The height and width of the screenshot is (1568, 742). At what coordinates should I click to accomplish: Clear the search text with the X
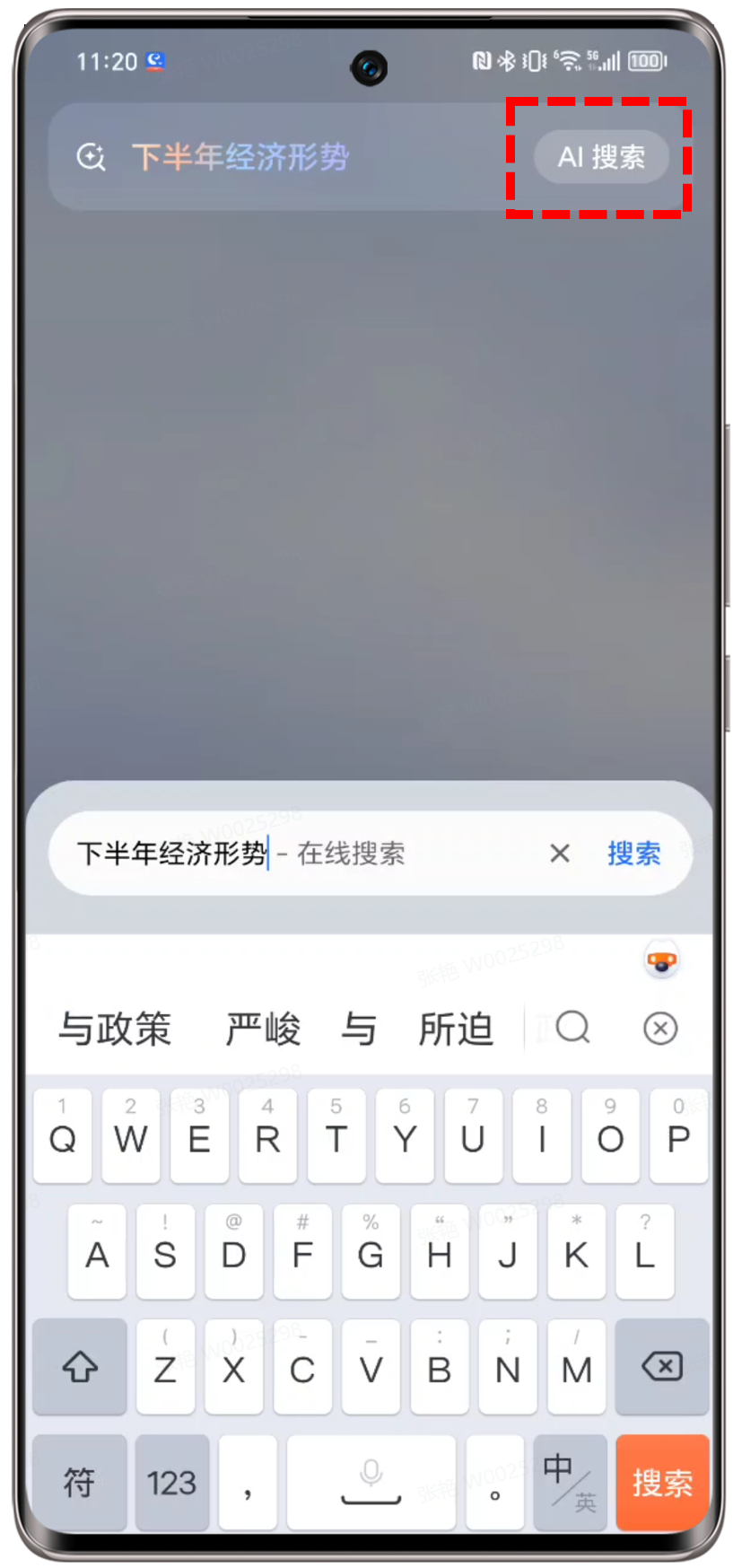tap(560, 853)
